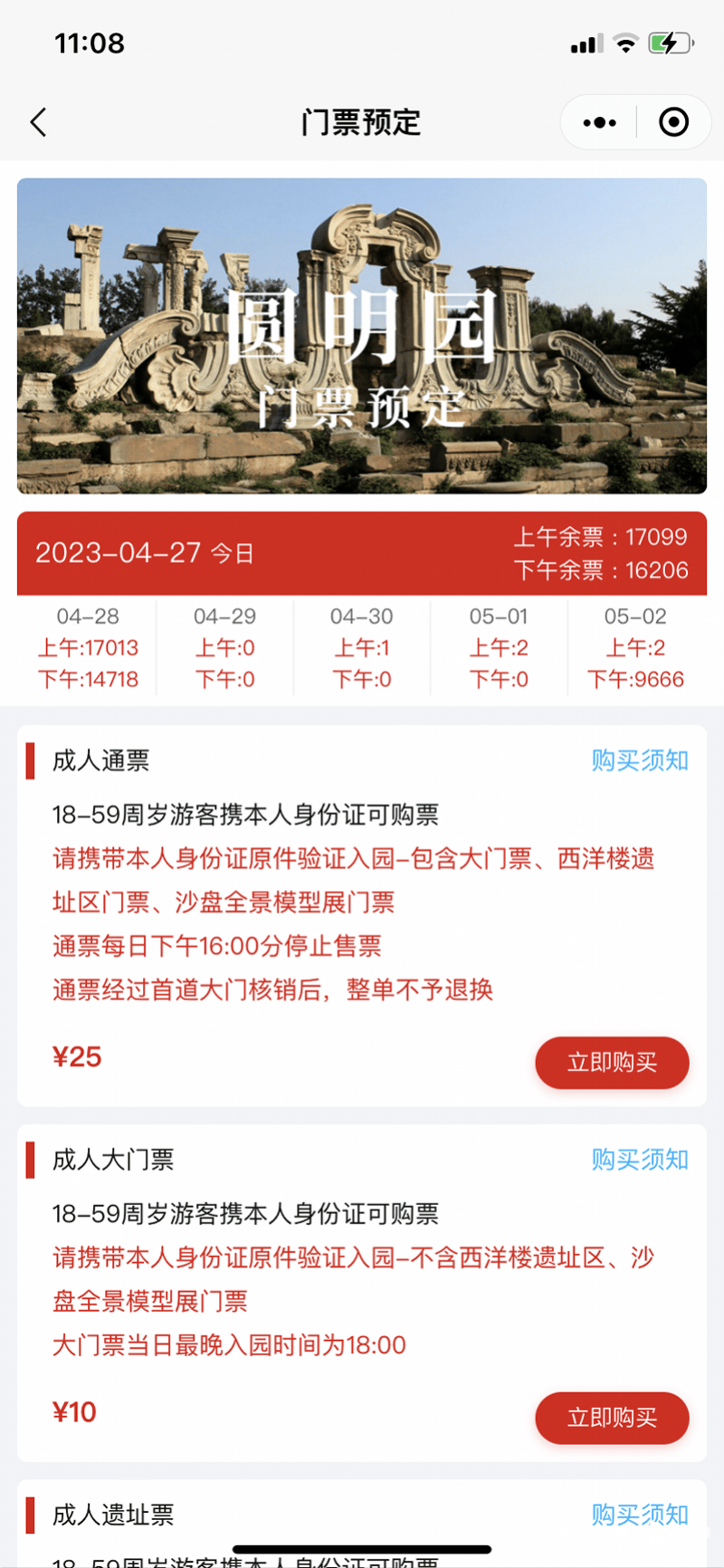View 购买须知 for 成人大门票

640,1160
